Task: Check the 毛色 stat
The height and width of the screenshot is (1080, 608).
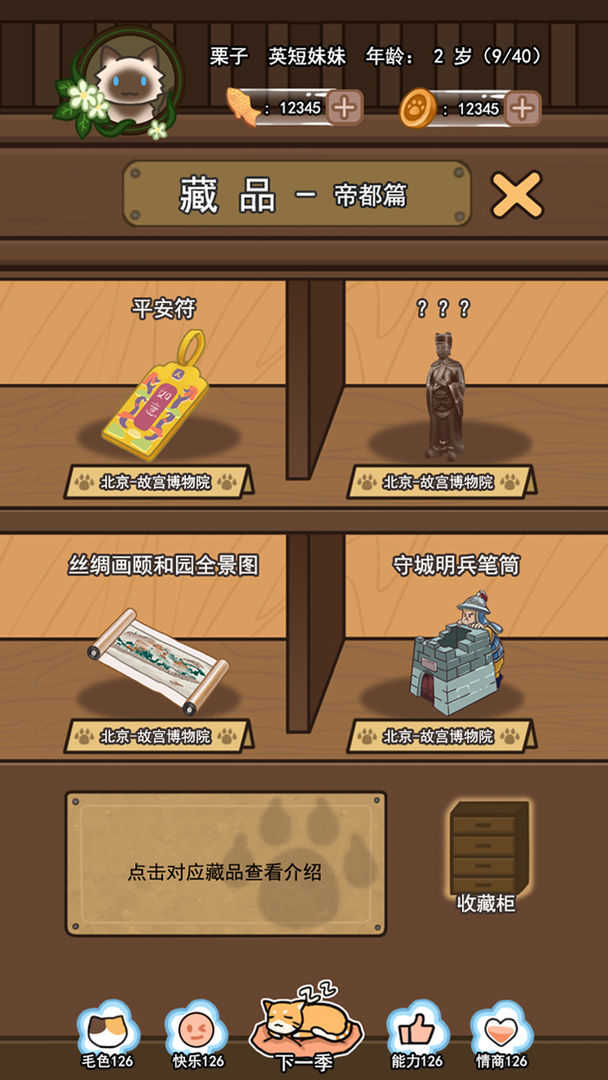Action: (x=107, y=1035)
